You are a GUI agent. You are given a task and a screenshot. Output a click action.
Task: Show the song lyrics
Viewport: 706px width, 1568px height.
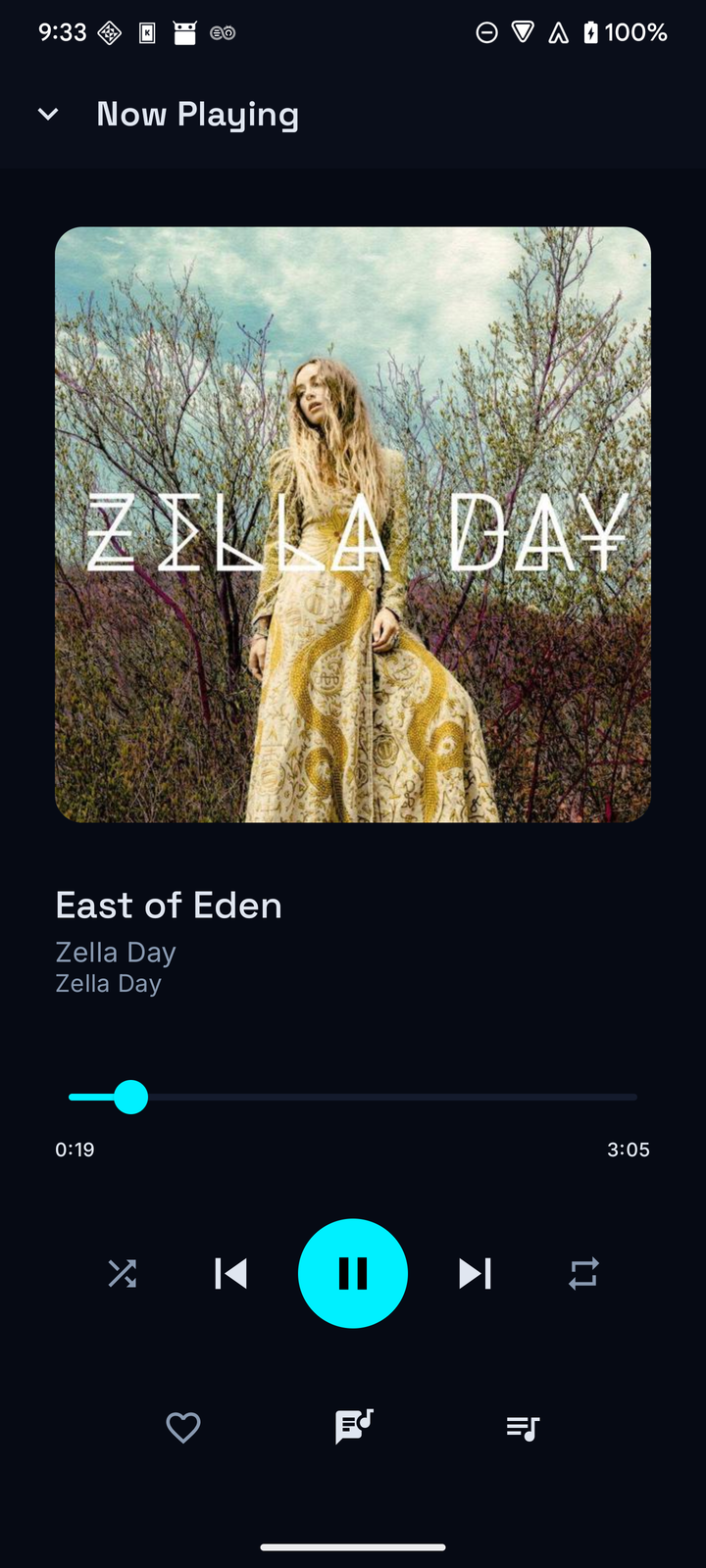pyautogui.click(x=354, y=1427)
